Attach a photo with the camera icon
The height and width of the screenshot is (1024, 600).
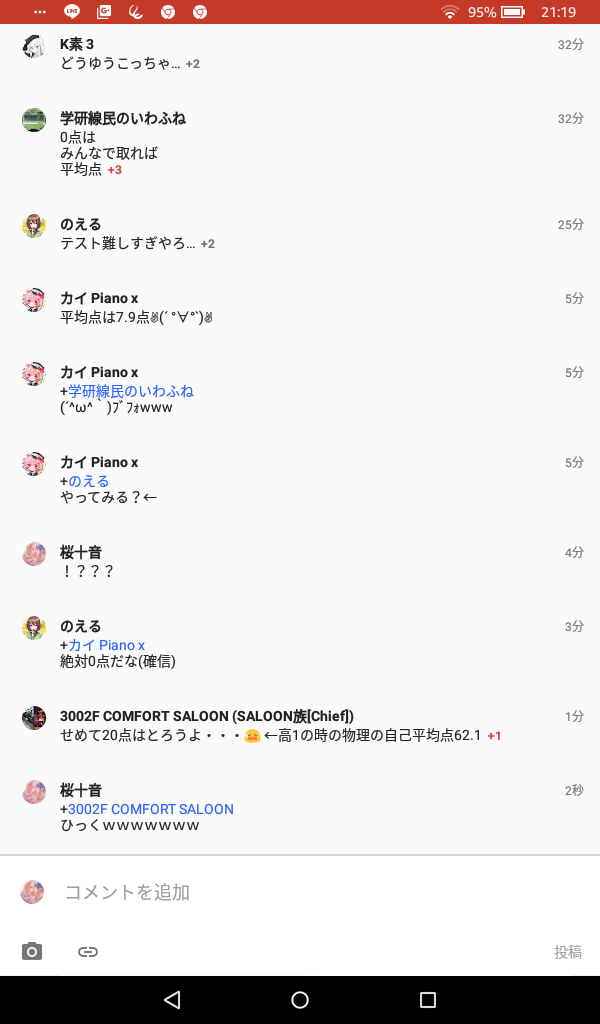[32, 952]
